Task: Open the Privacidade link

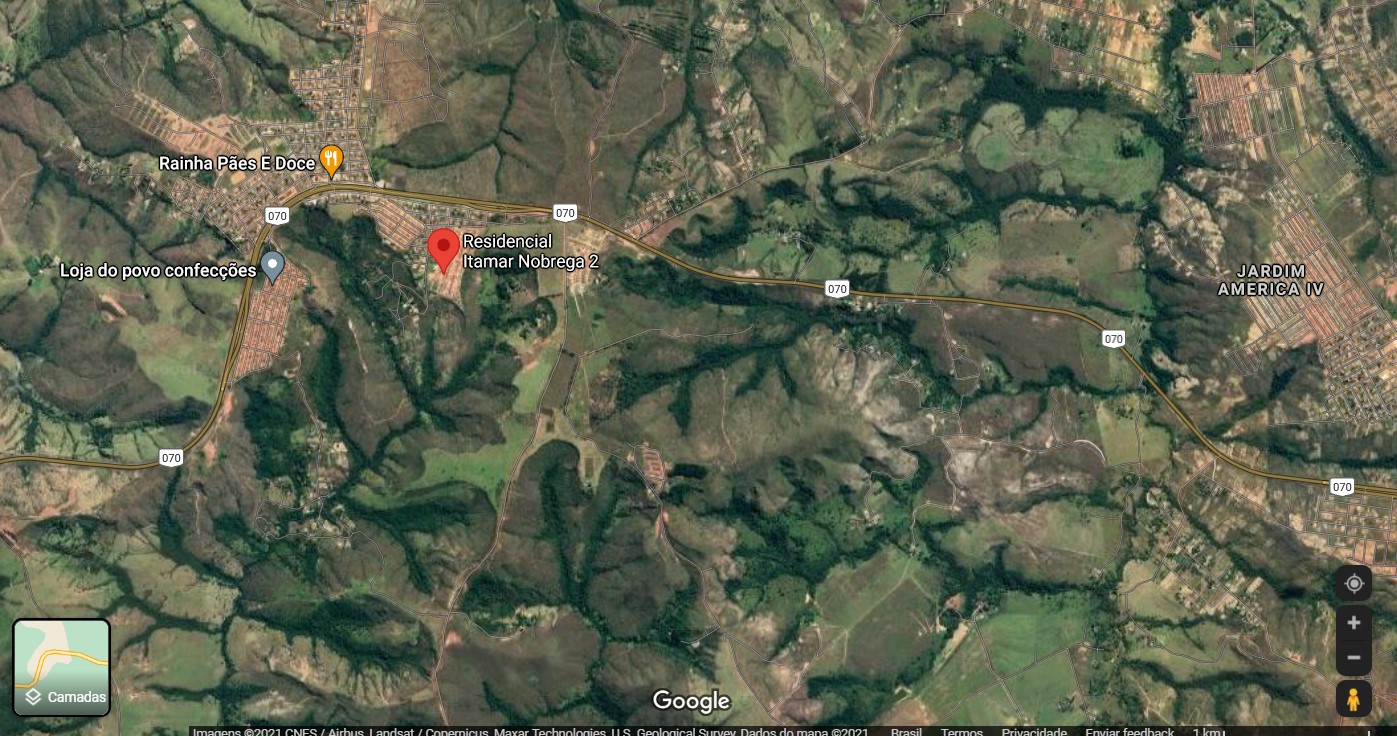Action: click(x=1034, y=732)
